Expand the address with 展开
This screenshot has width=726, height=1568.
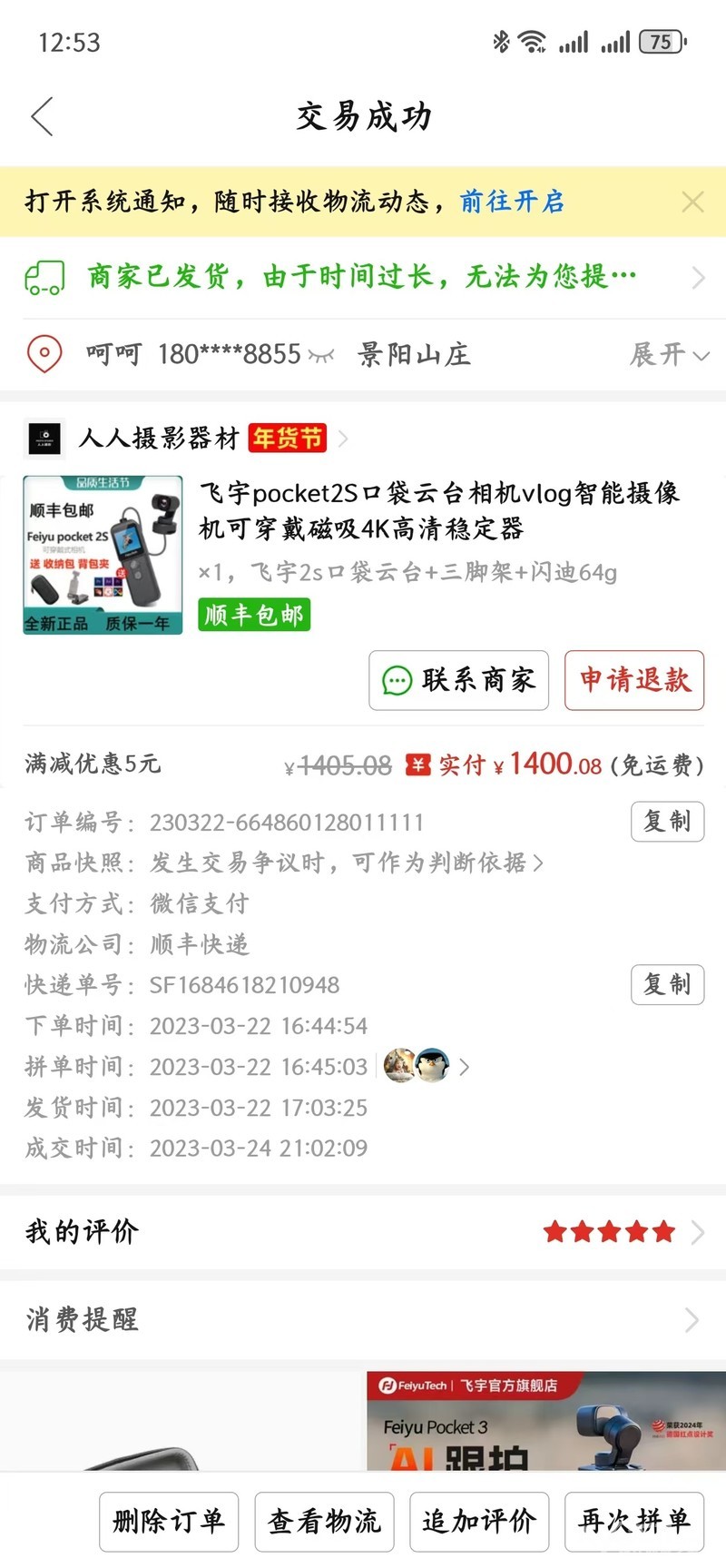click(670, 354)
